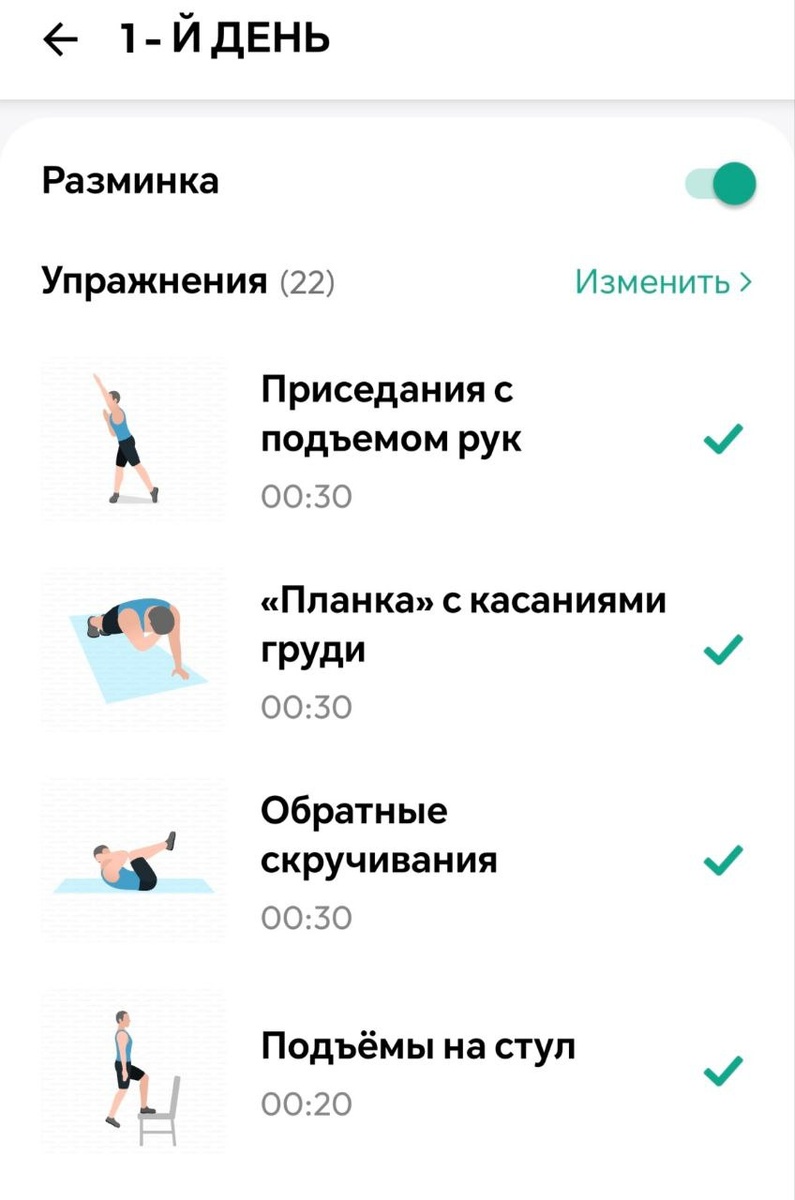Tap Изменить to edit the exercise list
This screenshot has height=1200, width=795.
(x=650, y=283)
